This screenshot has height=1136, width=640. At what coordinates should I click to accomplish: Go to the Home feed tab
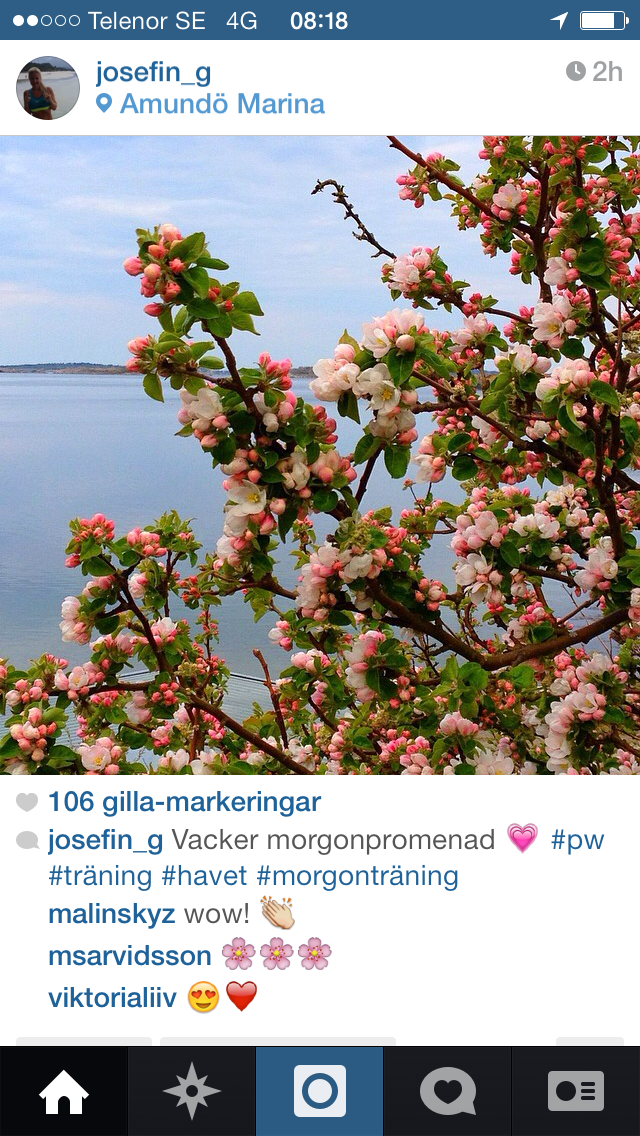64,1091
